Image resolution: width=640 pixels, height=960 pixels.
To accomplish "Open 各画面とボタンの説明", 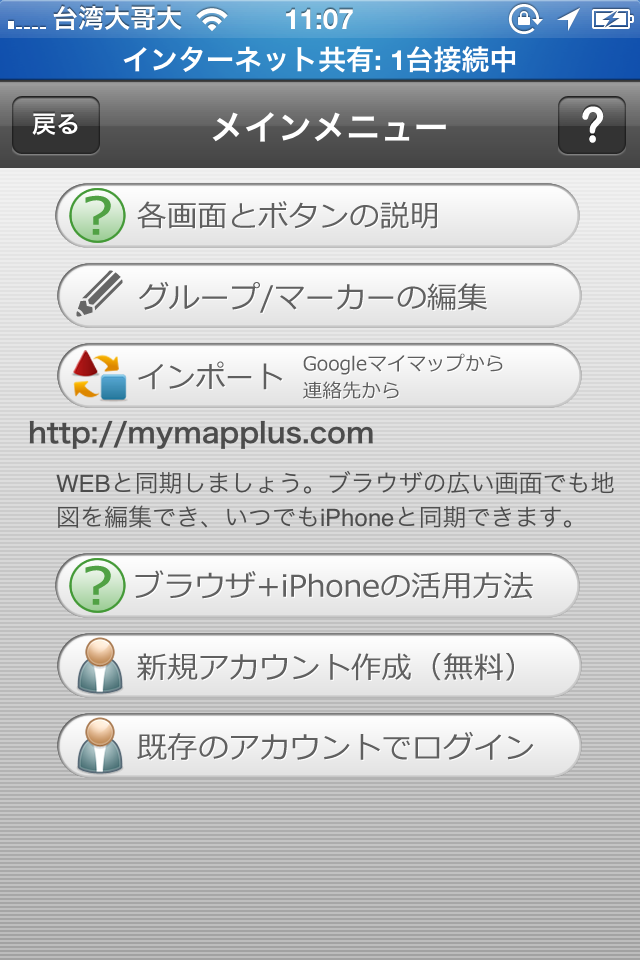I will 318,215.
